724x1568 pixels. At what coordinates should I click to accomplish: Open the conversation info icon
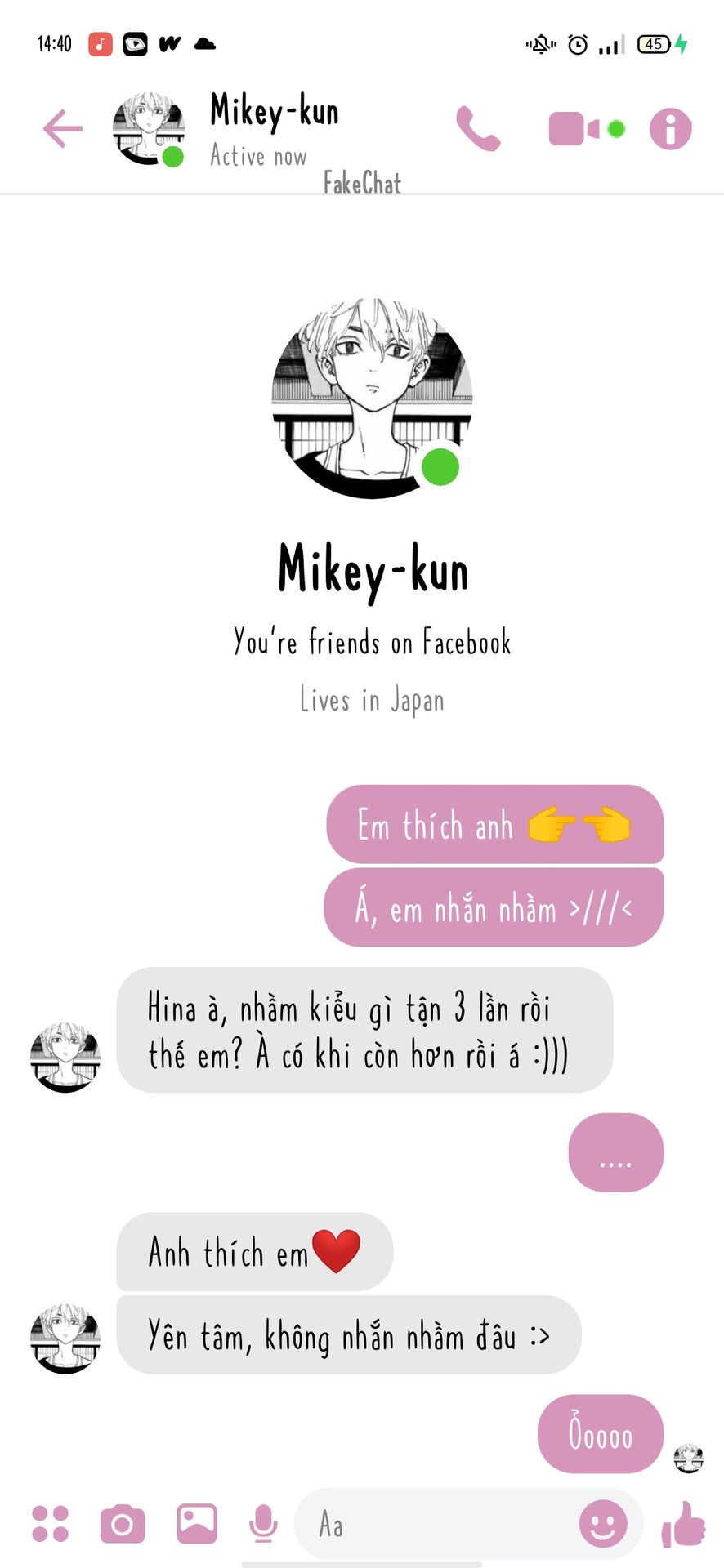pos(671,129)
